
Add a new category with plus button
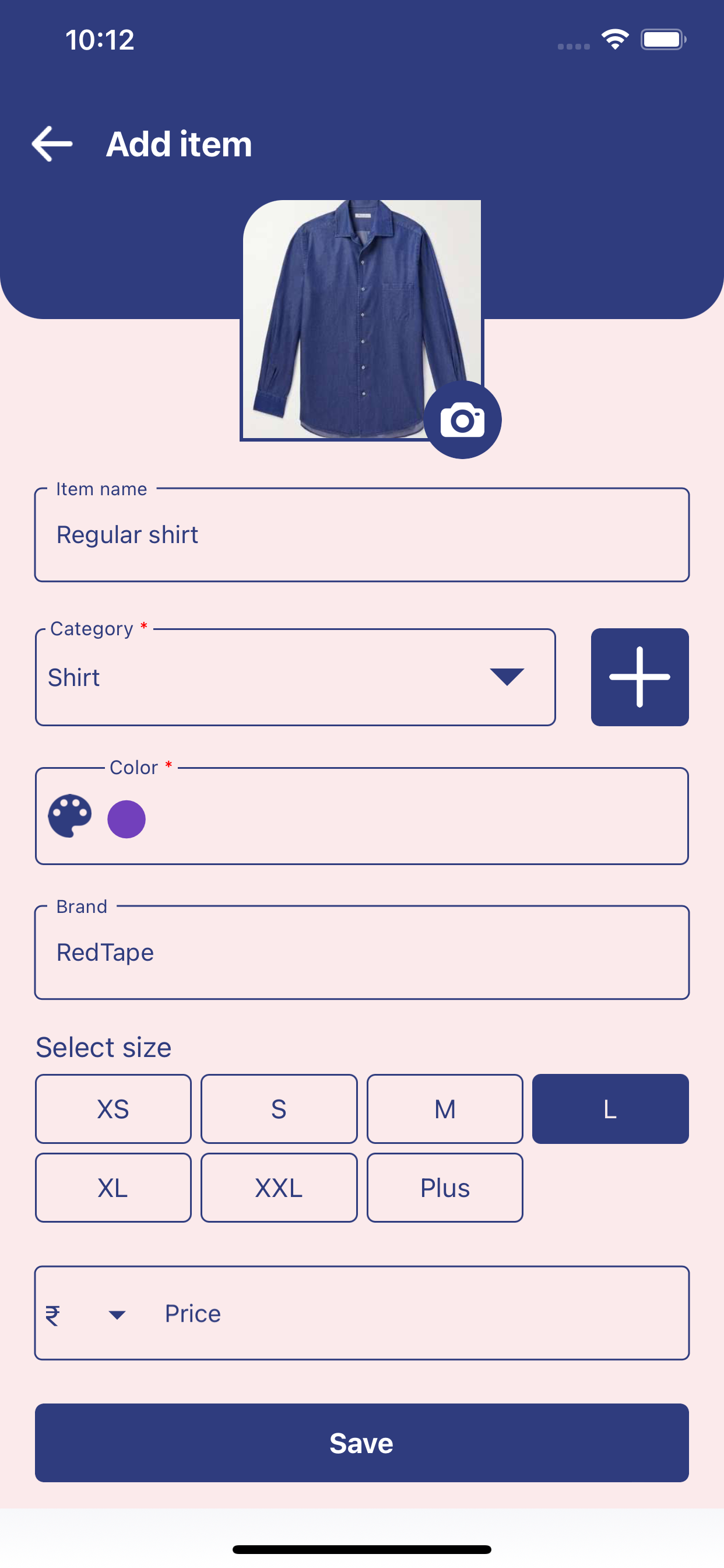coord(639,677)
